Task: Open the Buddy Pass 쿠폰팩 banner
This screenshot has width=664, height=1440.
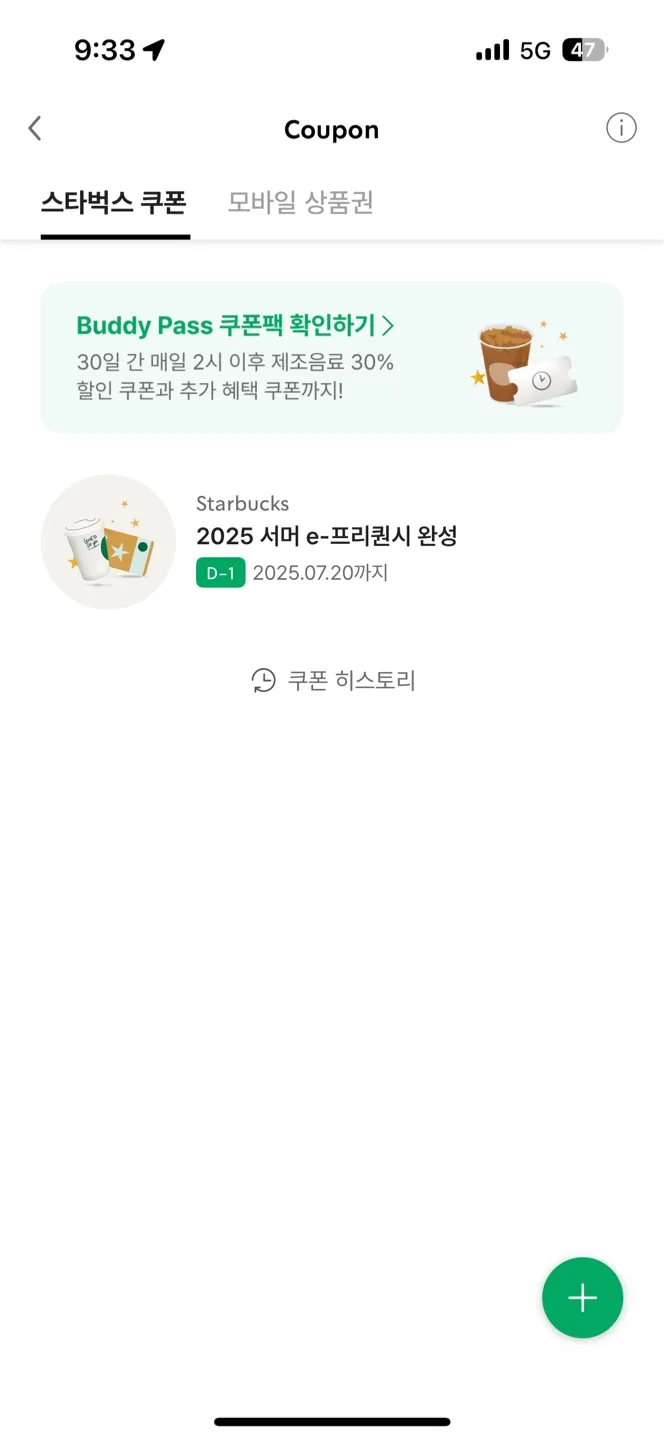Action: tap(332, 357)
